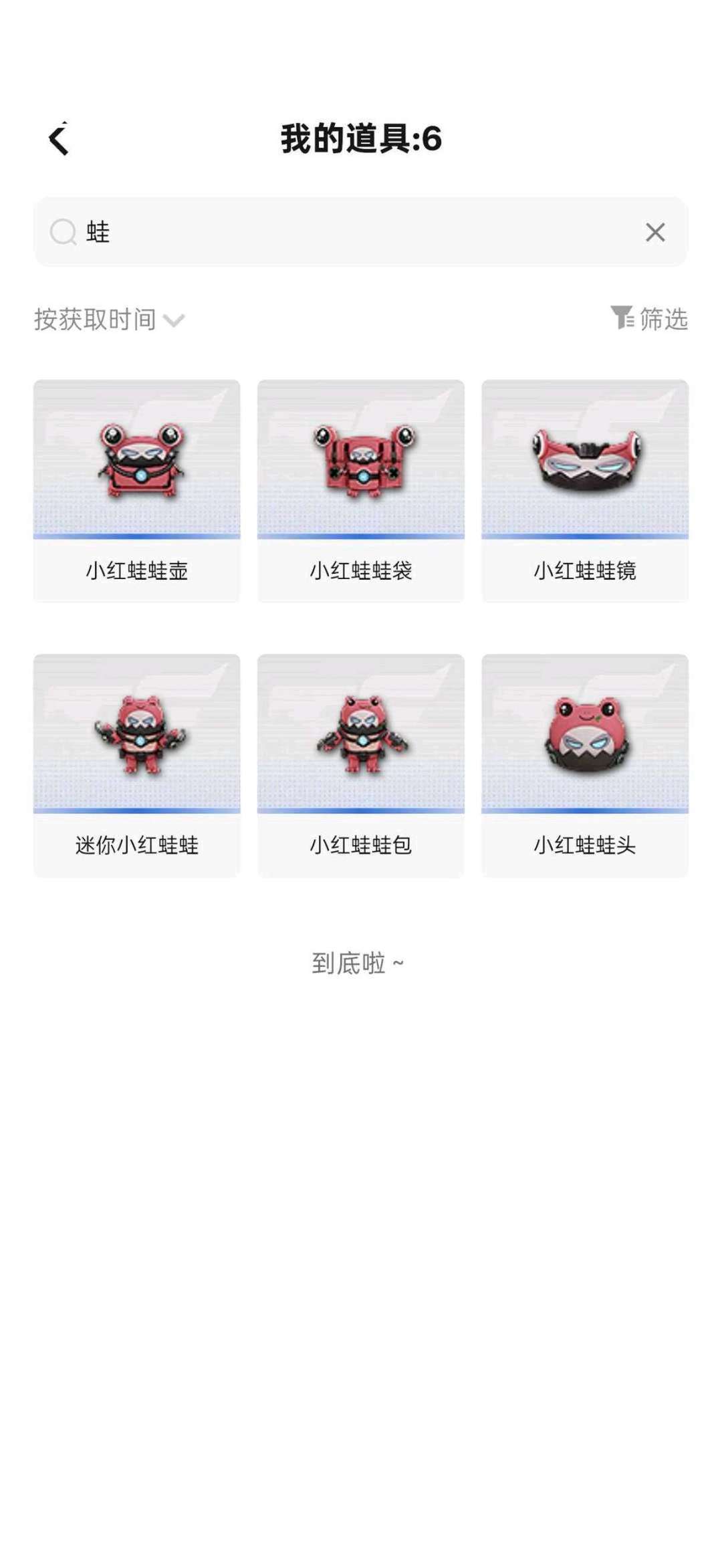Screen dimensions: 722x1568
Task: View the 小红蛙蛙头 item
Action: pyautogui.click(x=585, y=765)
